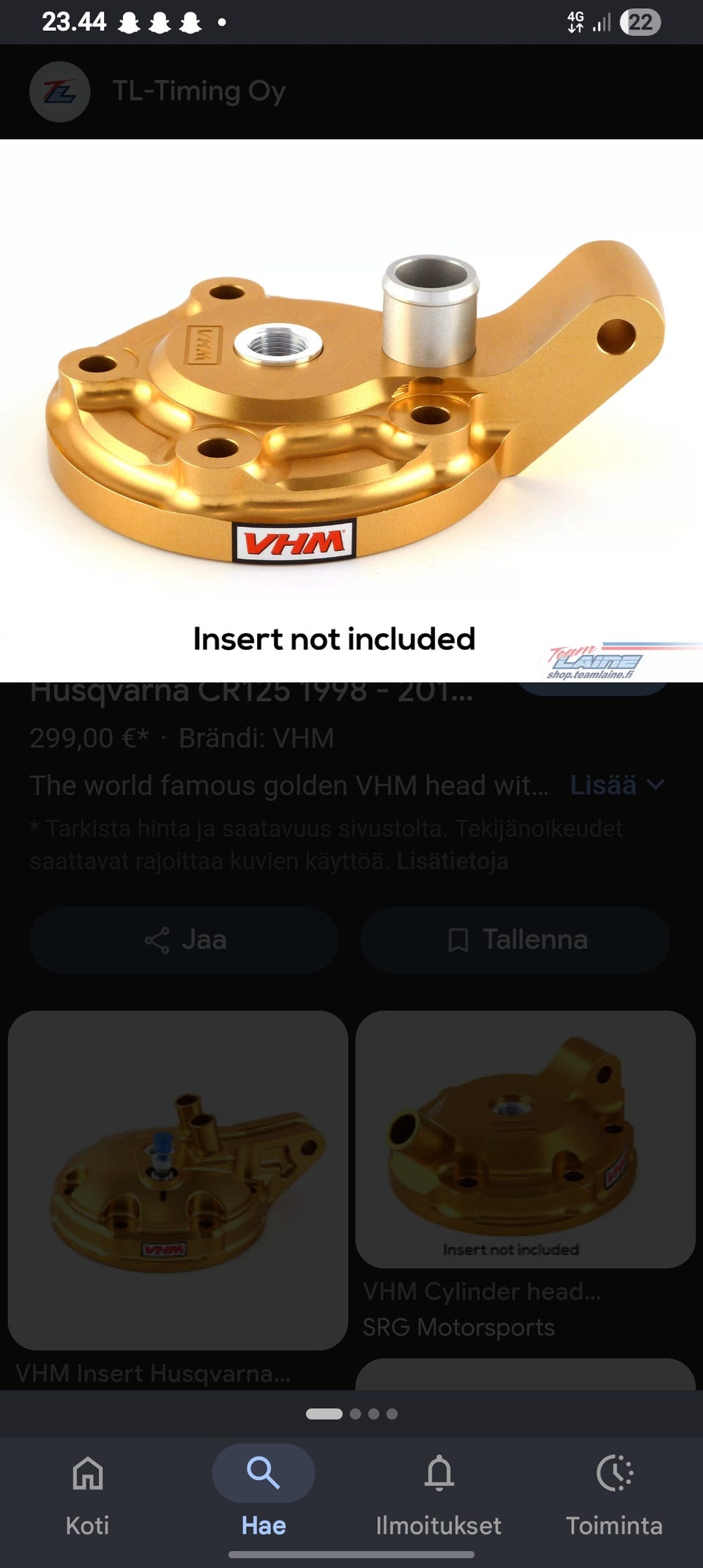703x1568 pixels.
Task: Open VHM Insert Husqvarna result
Action: tap(177, 1199)
